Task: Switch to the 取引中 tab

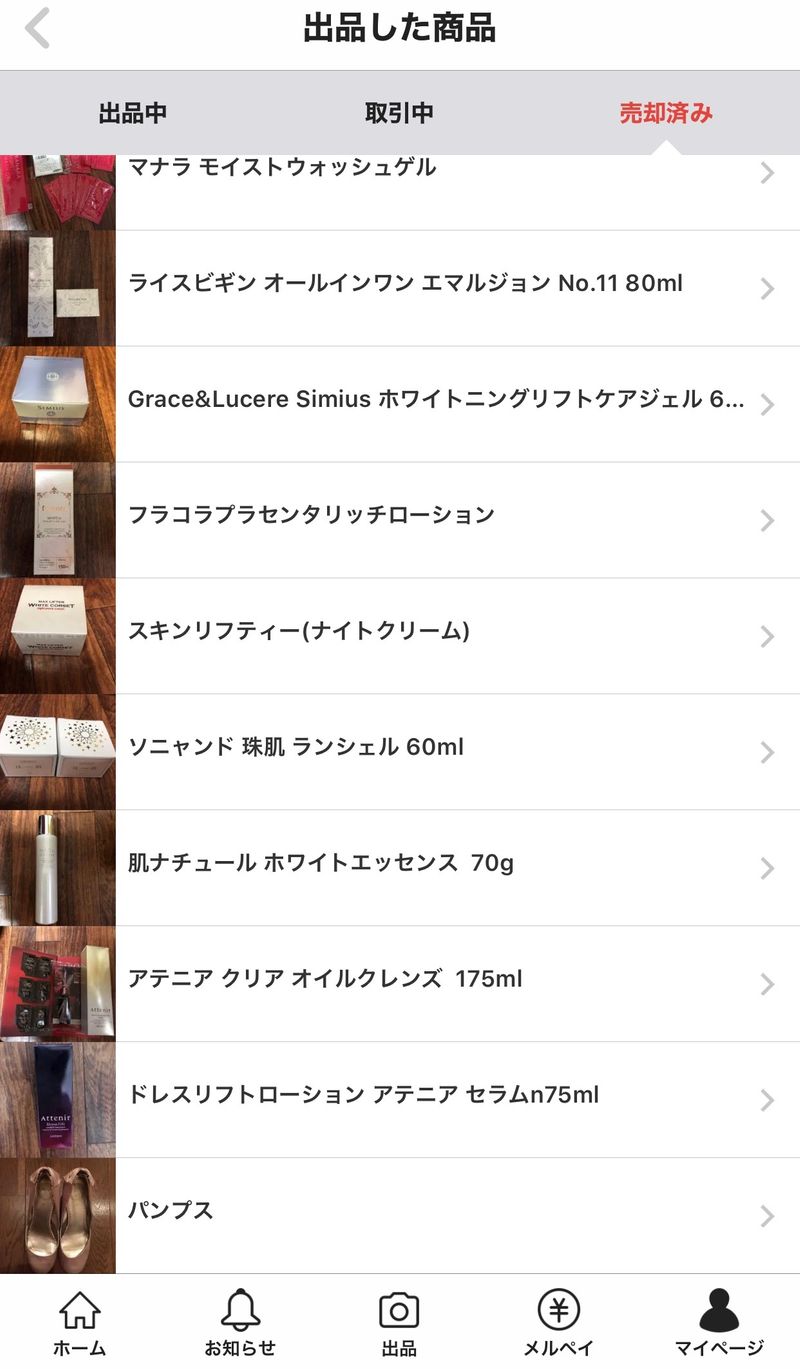Action: pyautogui.click(x=399, y=113)
